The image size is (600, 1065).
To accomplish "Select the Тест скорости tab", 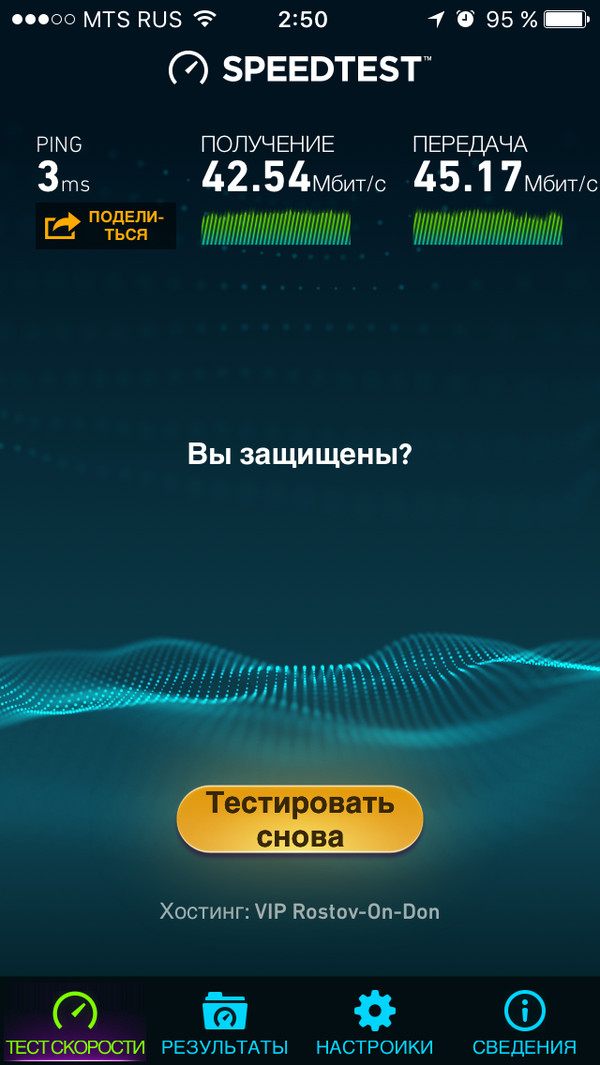I will point(75,1023).
